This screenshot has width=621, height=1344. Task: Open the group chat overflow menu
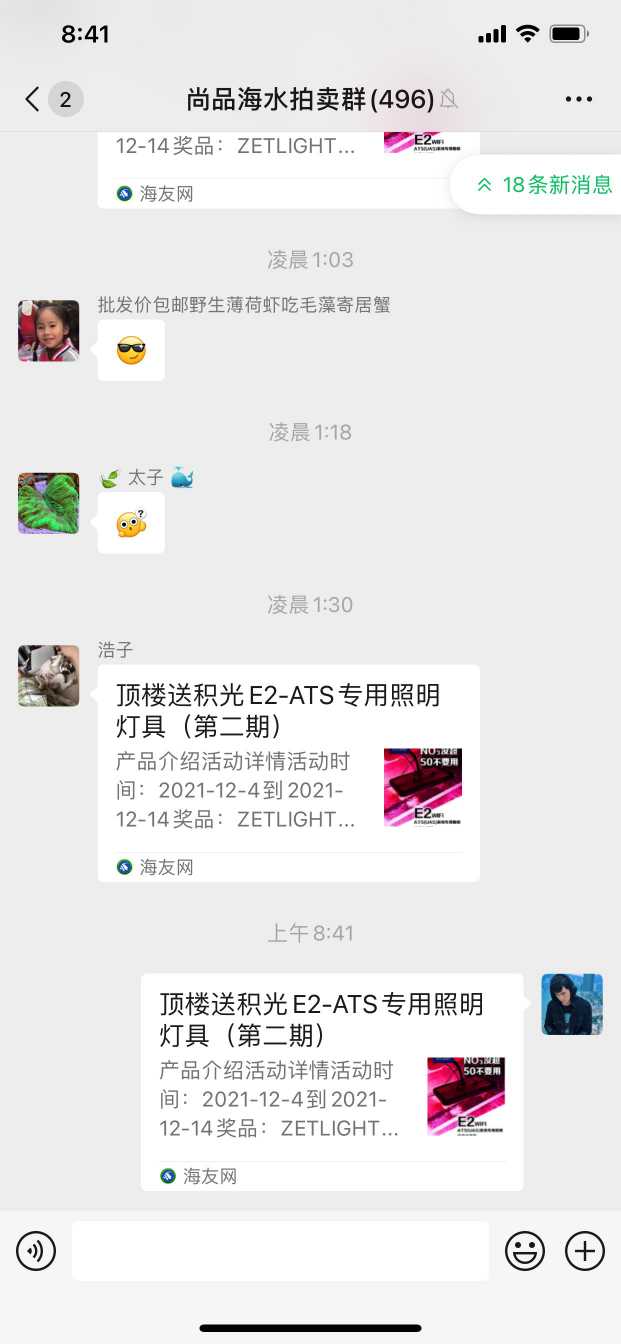click(x=579, y=99)
